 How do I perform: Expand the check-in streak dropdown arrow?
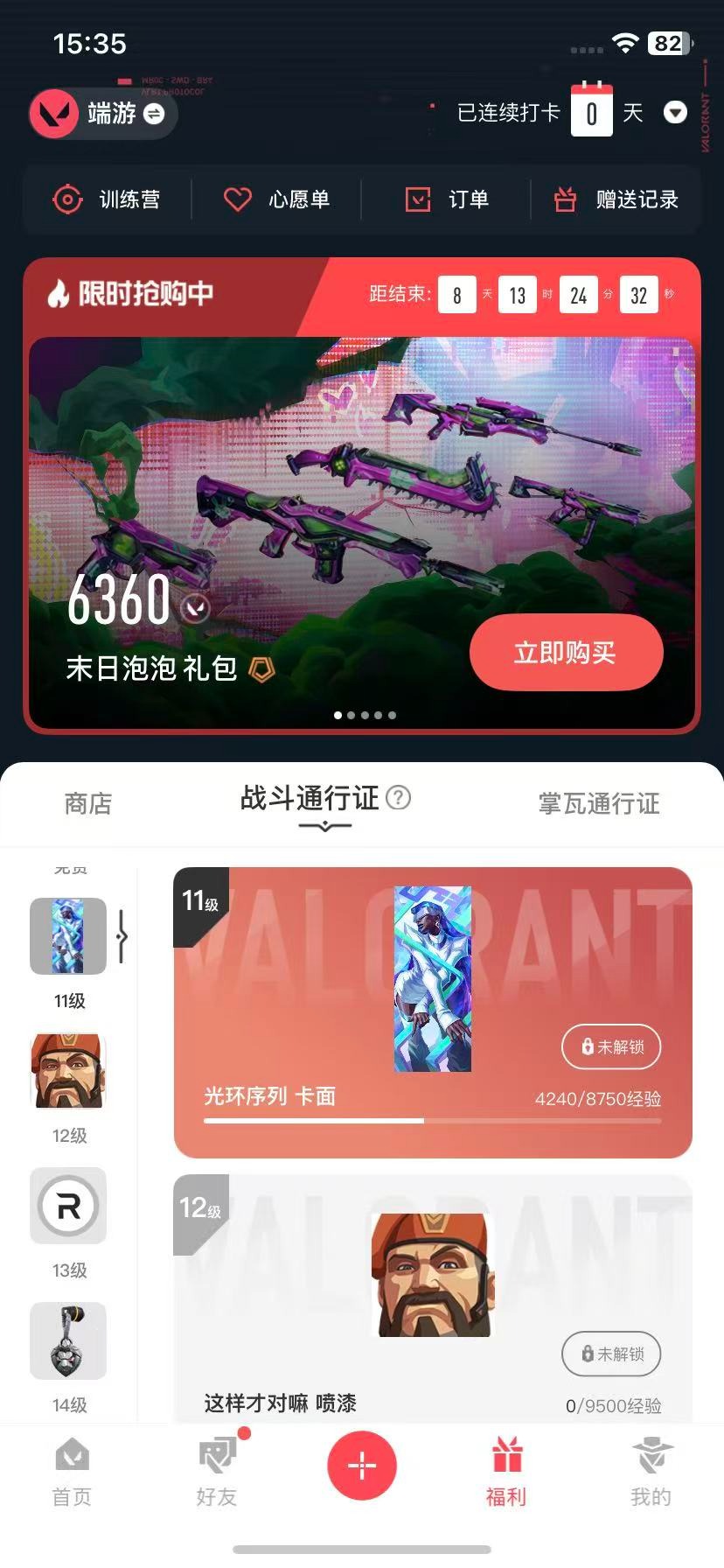[x=675, y=113]
